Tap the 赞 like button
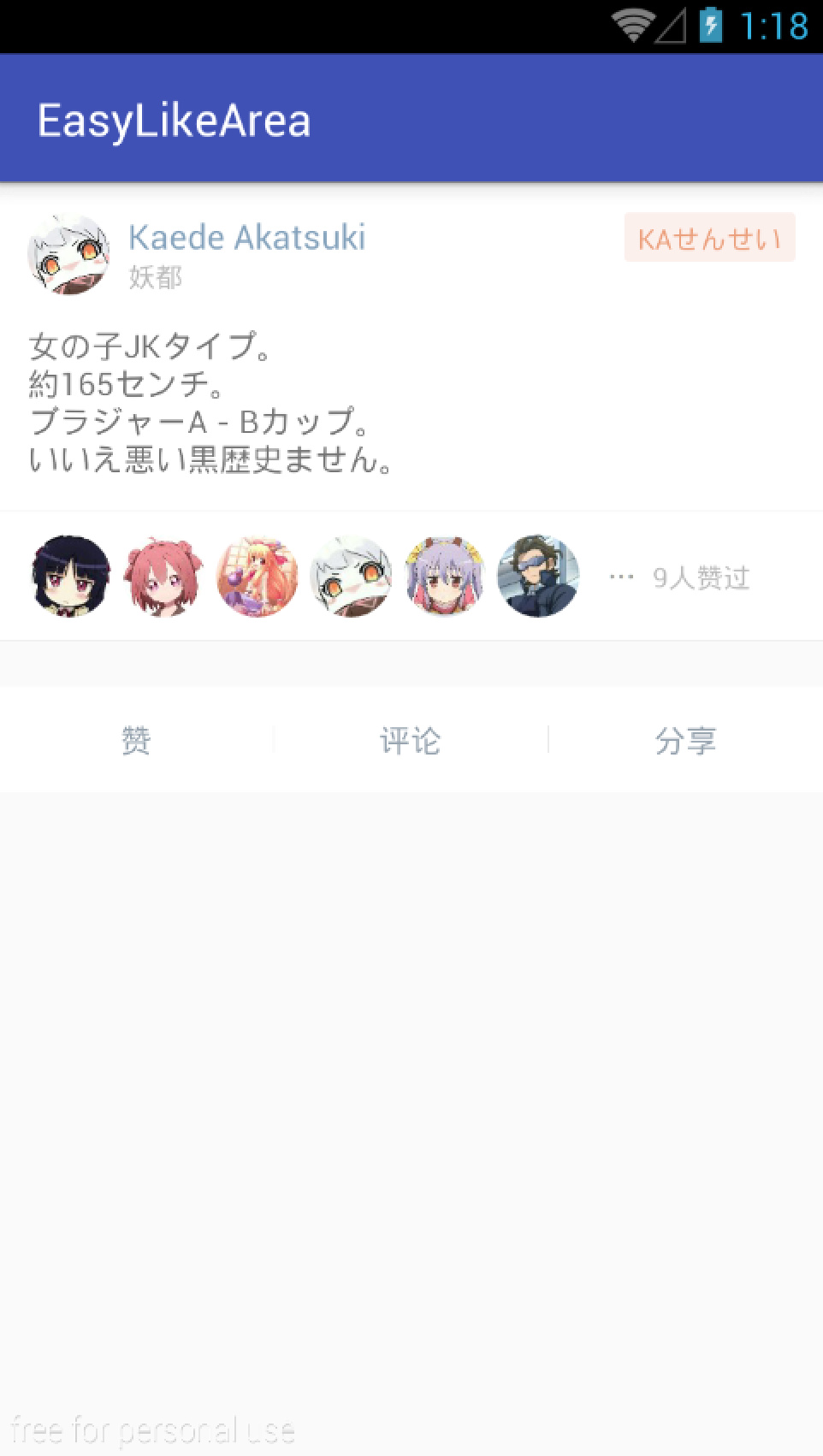This screenshot has height=1456, width=823. pos(136,740)
